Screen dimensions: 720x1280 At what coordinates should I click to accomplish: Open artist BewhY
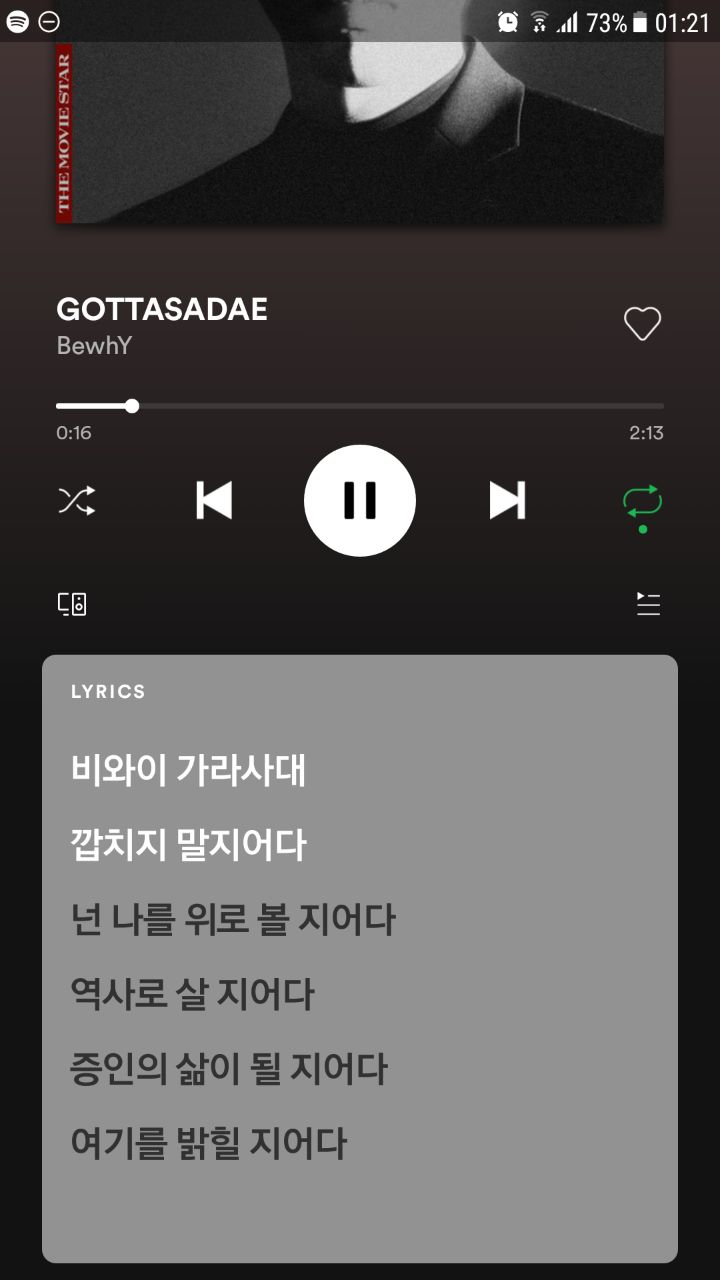[94, 346]
